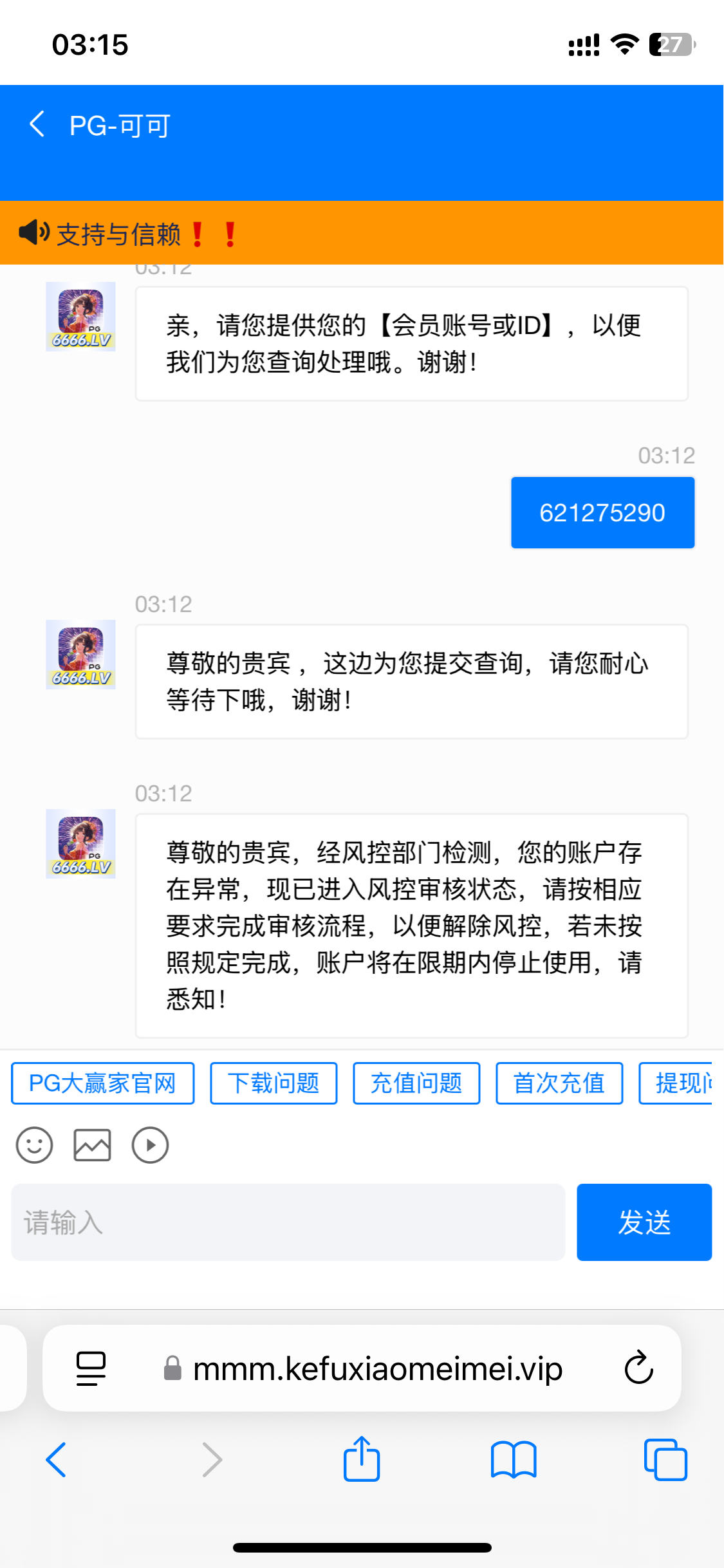Tap the Share icon in Safari toolbar
Viewport: 724px width, 1568px height.
362,1460
